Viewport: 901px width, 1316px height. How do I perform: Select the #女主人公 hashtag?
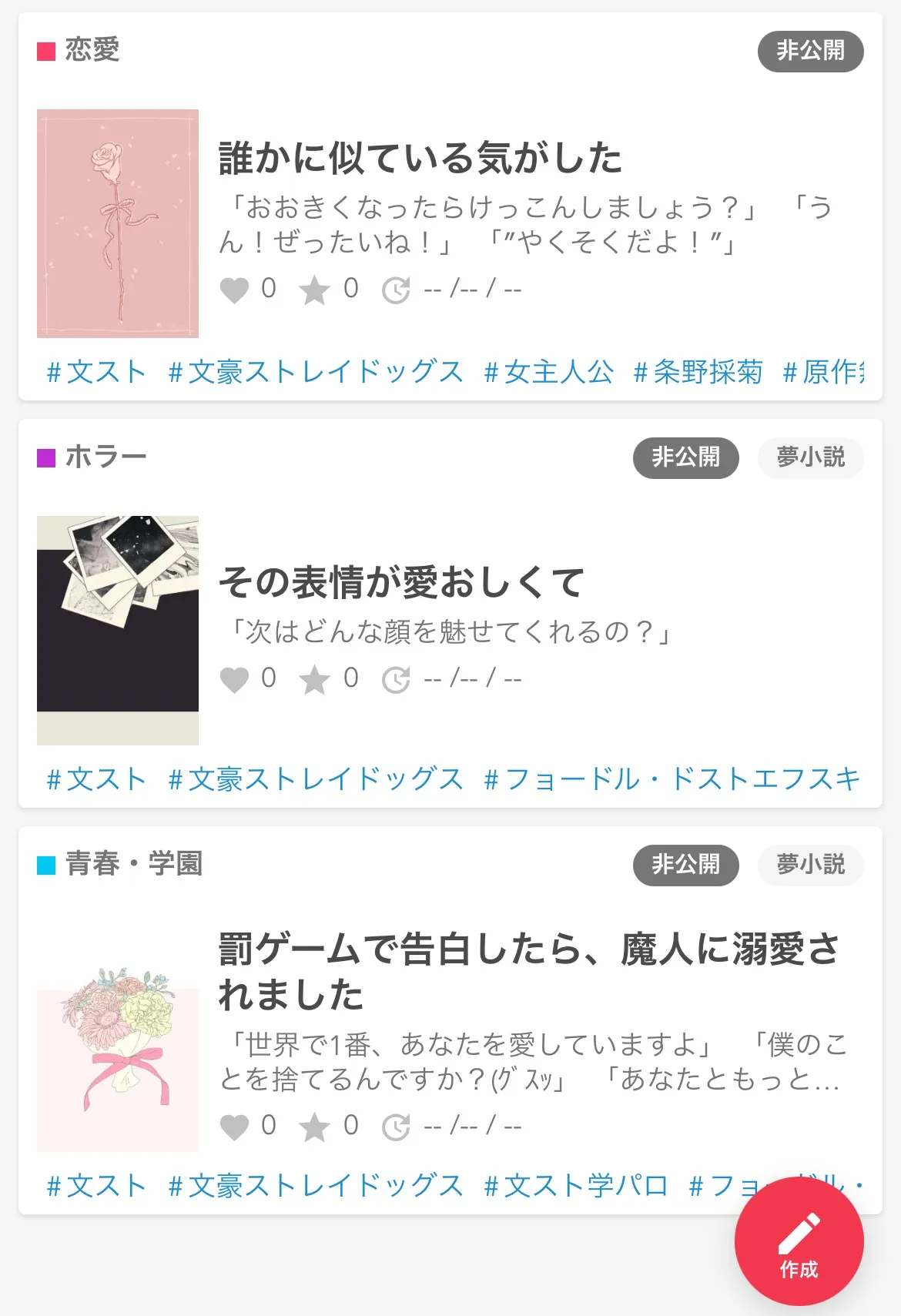point(548,373)
